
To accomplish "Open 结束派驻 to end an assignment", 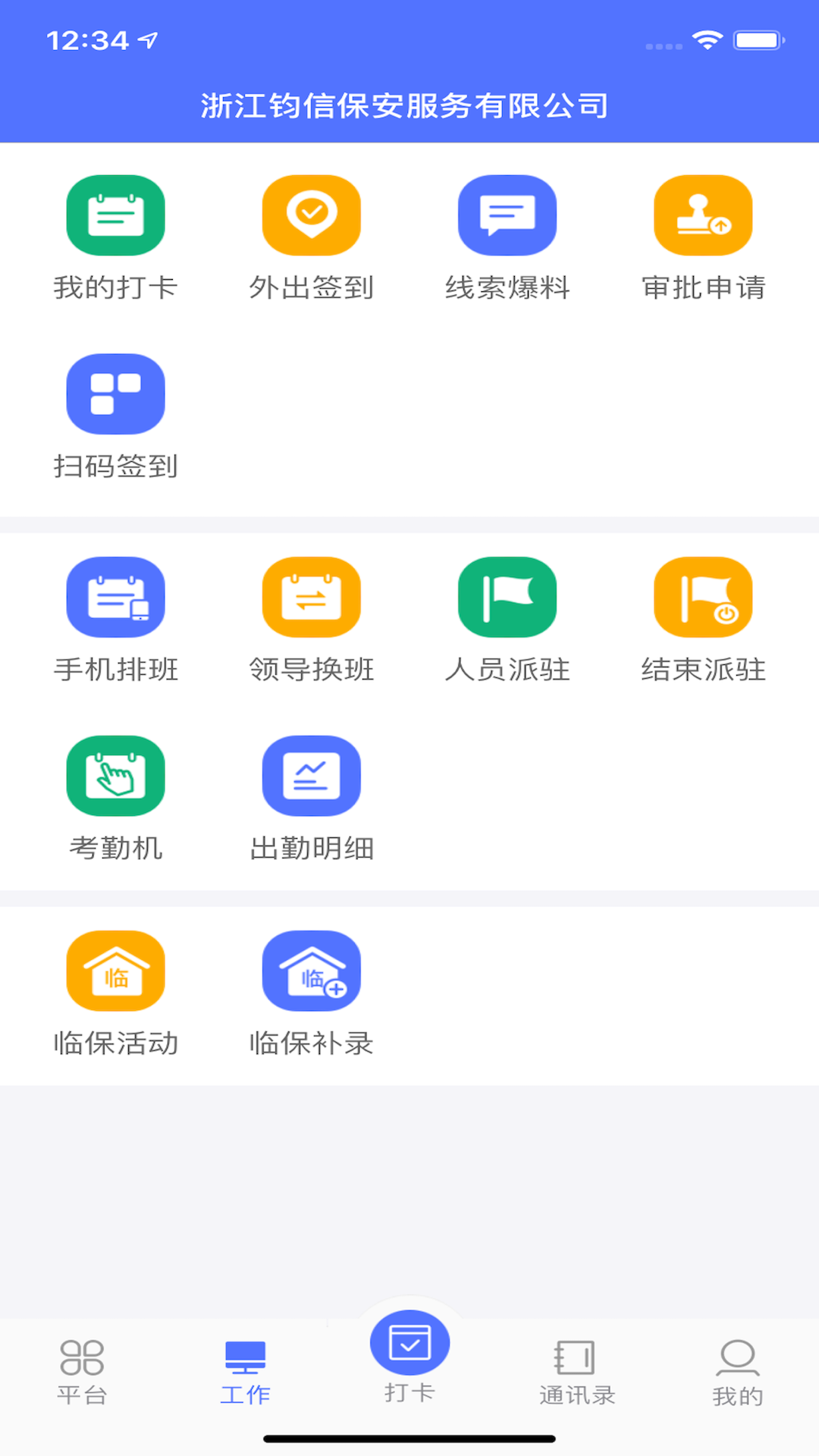I will point(702,597).
